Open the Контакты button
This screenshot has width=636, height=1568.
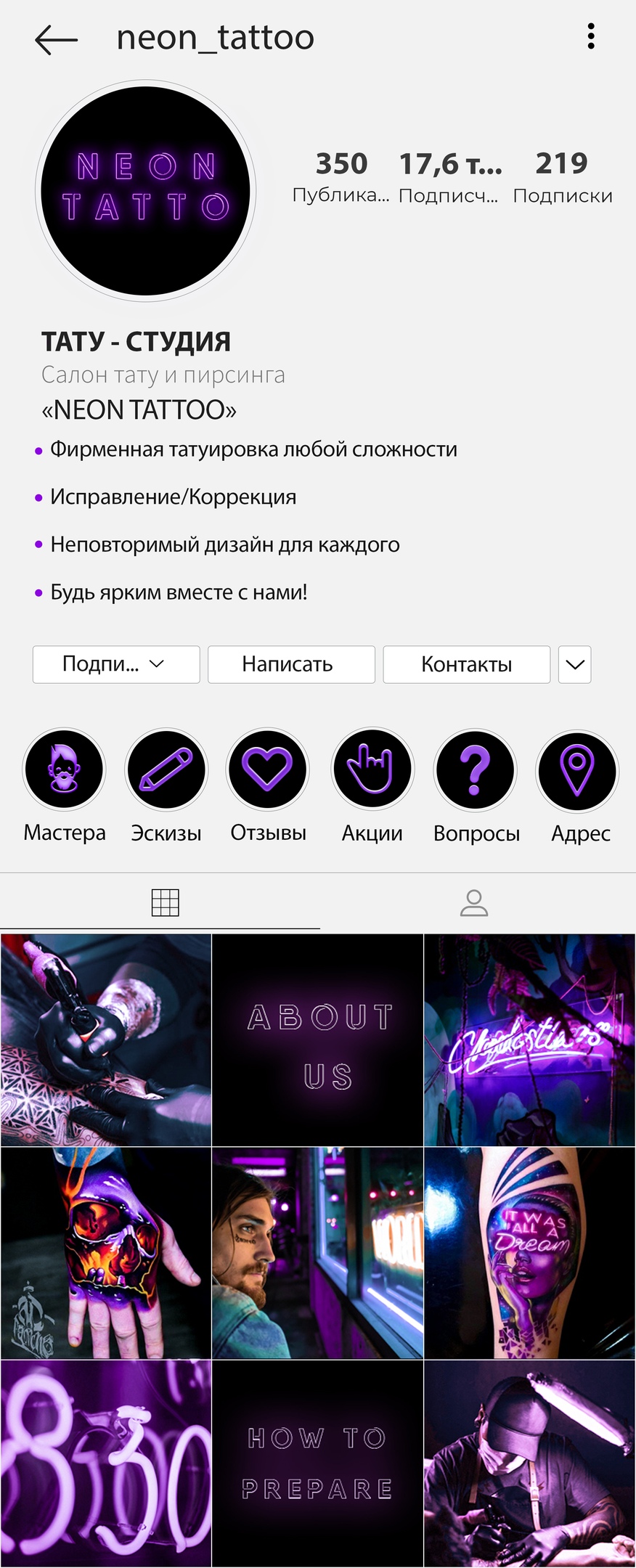pos(466,664)
